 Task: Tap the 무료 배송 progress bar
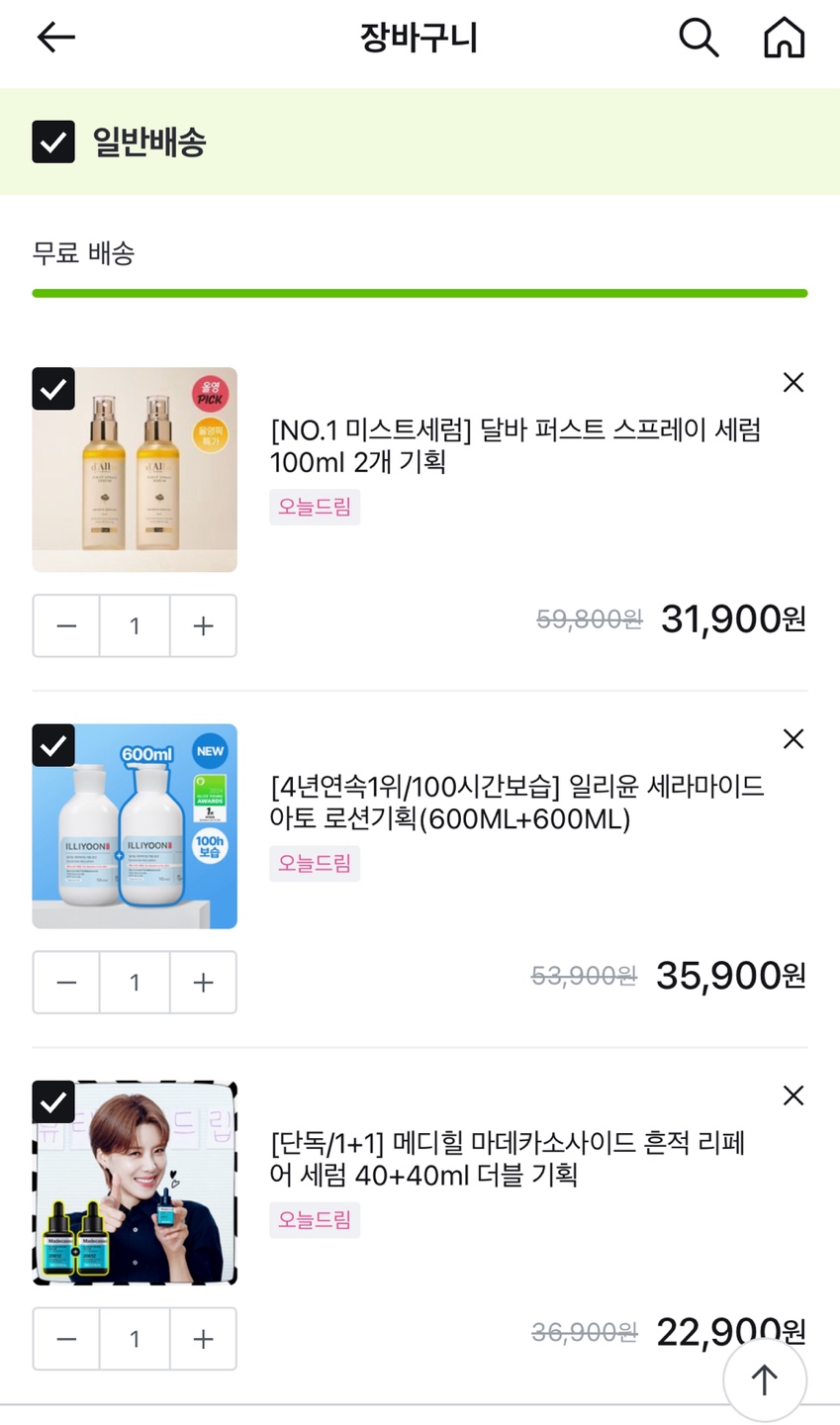pyautogui.click(x=420, y=293)
